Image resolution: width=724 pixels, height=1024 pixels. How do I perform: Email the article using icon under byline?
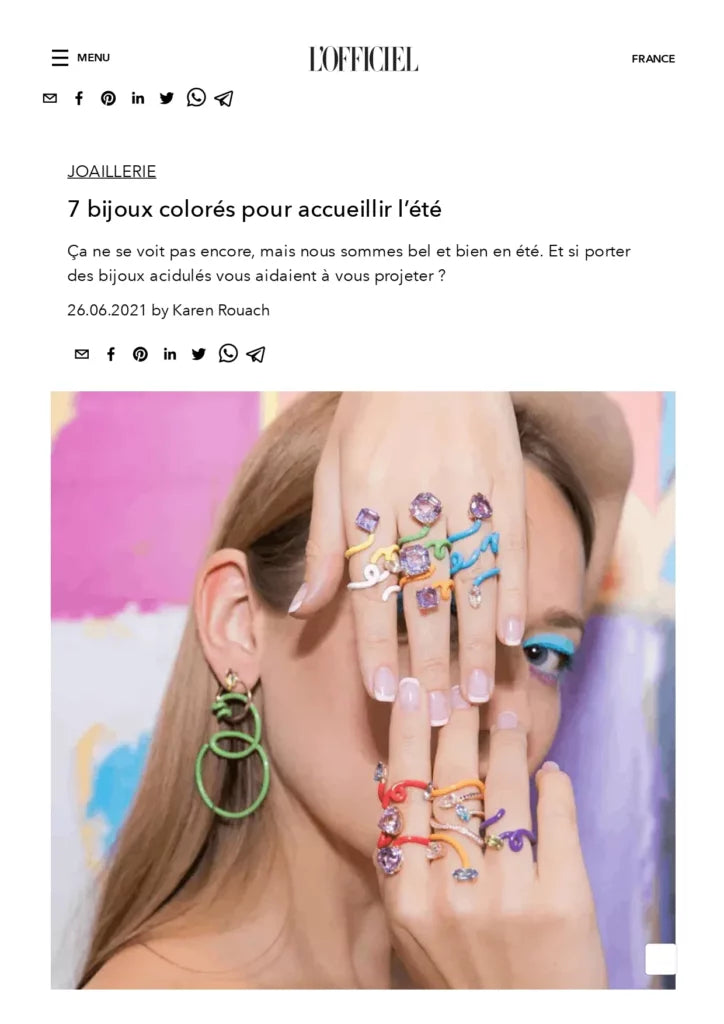(82, 354)
